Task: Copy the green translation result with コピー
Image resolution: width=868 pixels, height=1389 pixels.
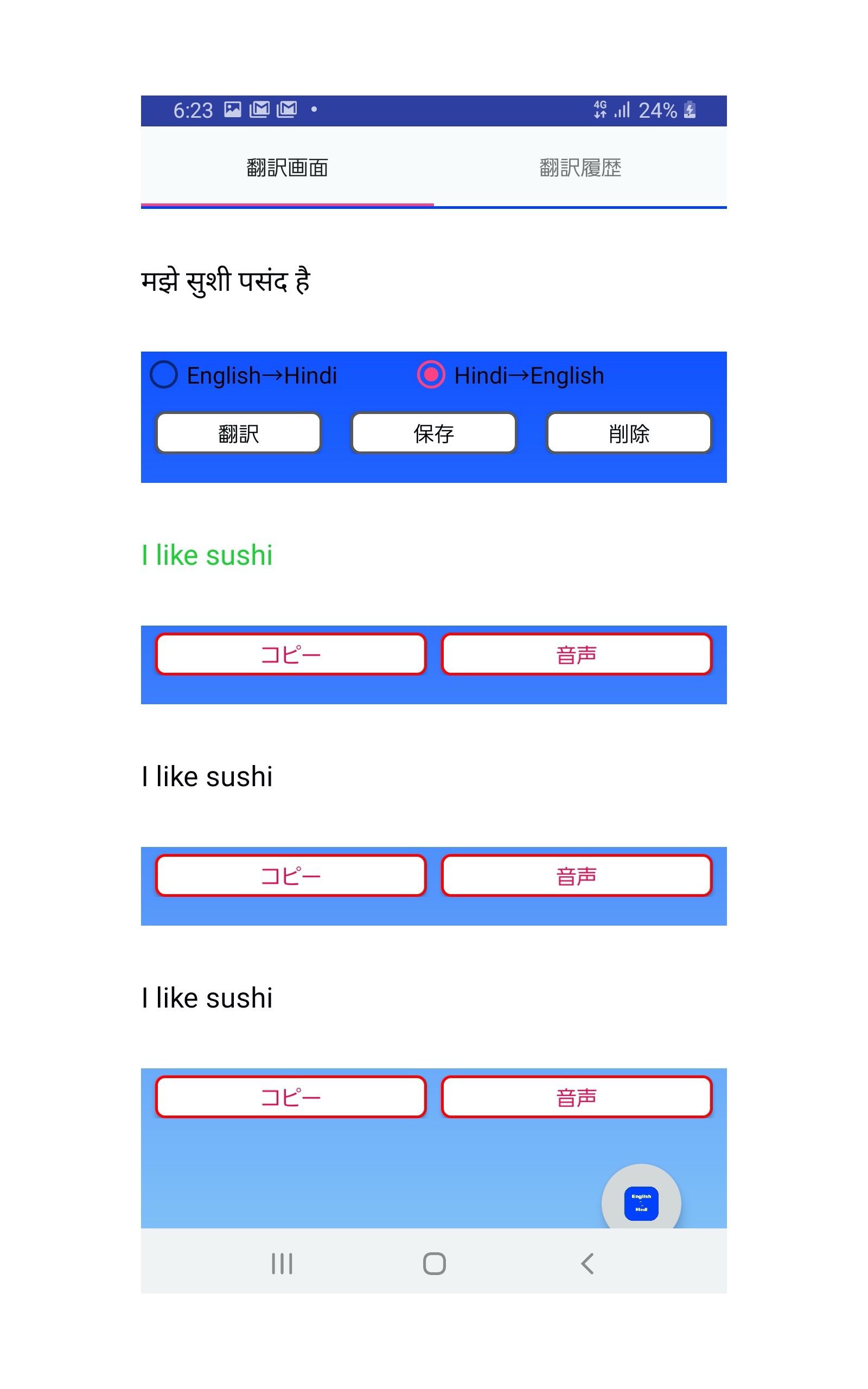Action: (x=290, y=654)
